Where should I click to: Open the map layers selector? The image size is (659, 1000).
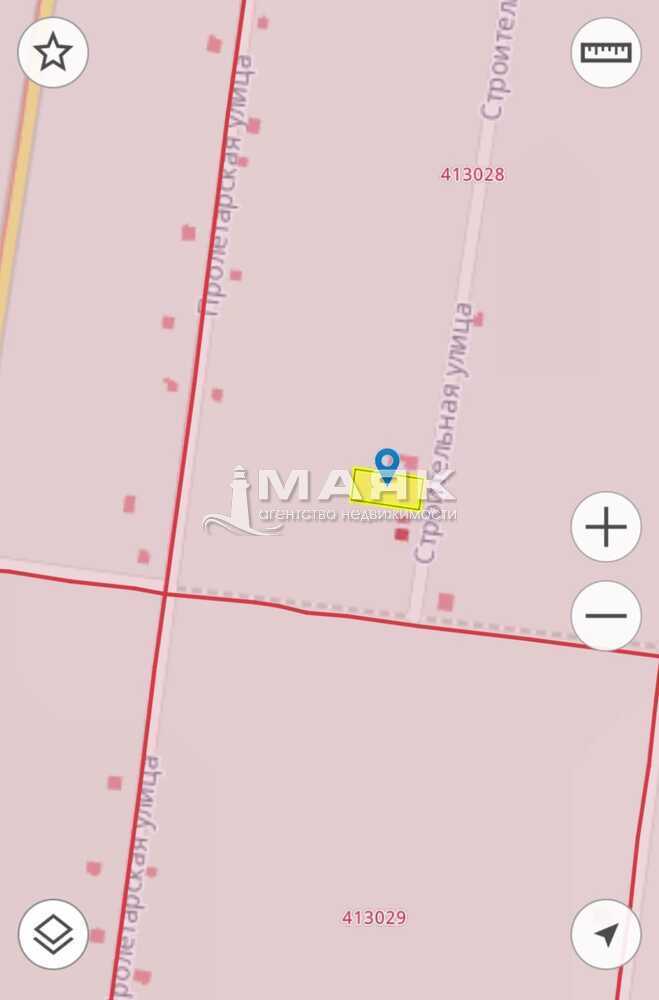pyautogui.click(x=53, y=934)
